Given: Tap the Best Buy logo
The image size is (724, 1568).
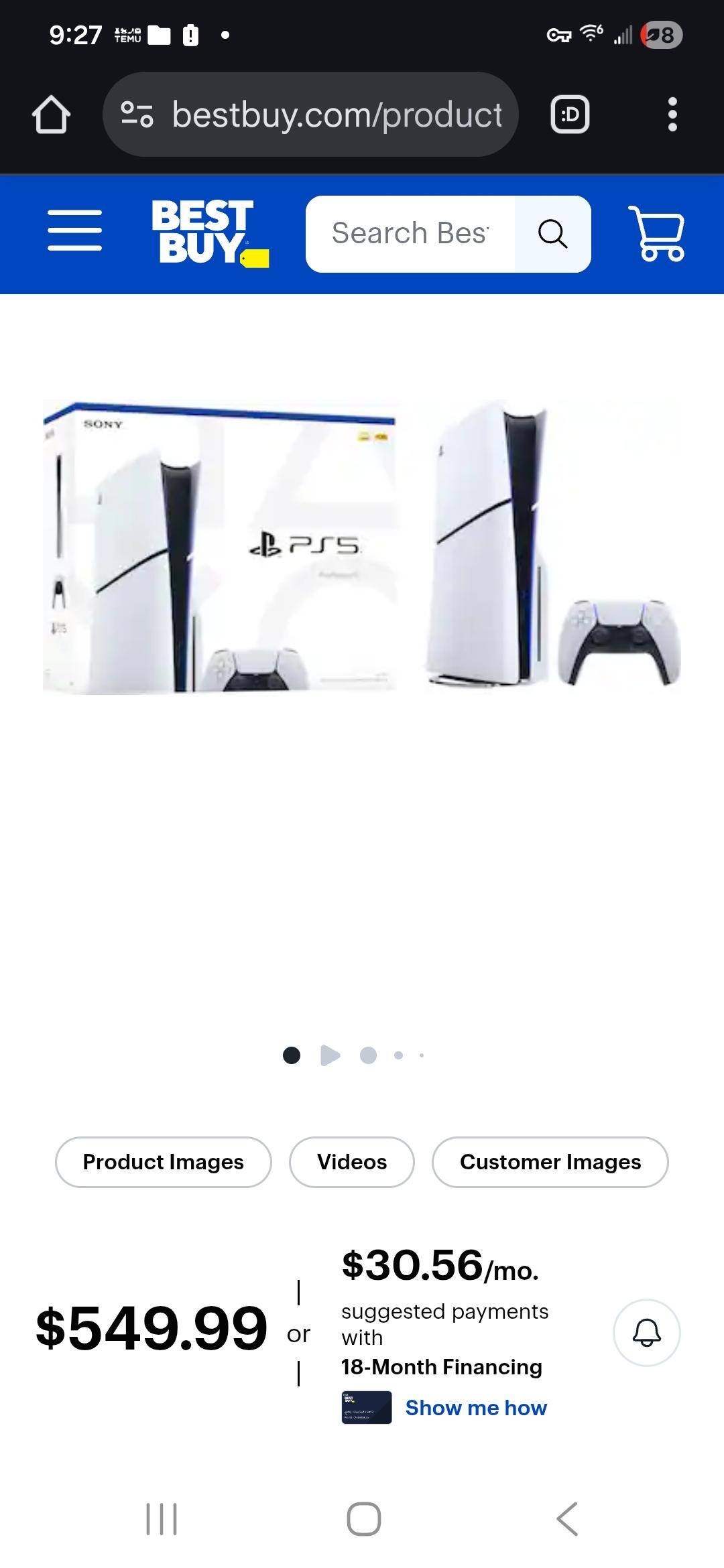Looking at the screenshot, I should (x=209, y=233).
